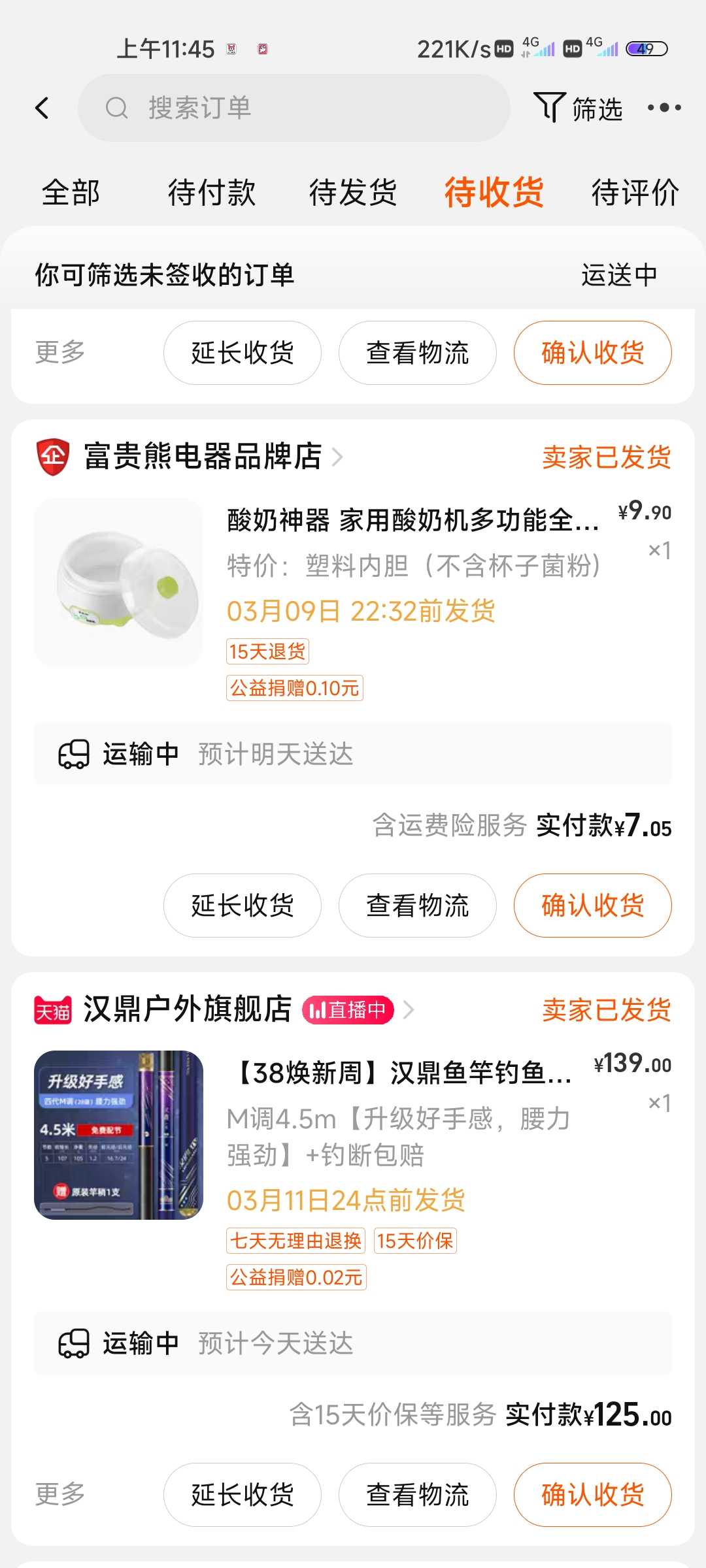Tap 查看物流 for the 汉鼎 order
The height and width of the screenshot is (1568, 706).
[x=418, y=1495]
